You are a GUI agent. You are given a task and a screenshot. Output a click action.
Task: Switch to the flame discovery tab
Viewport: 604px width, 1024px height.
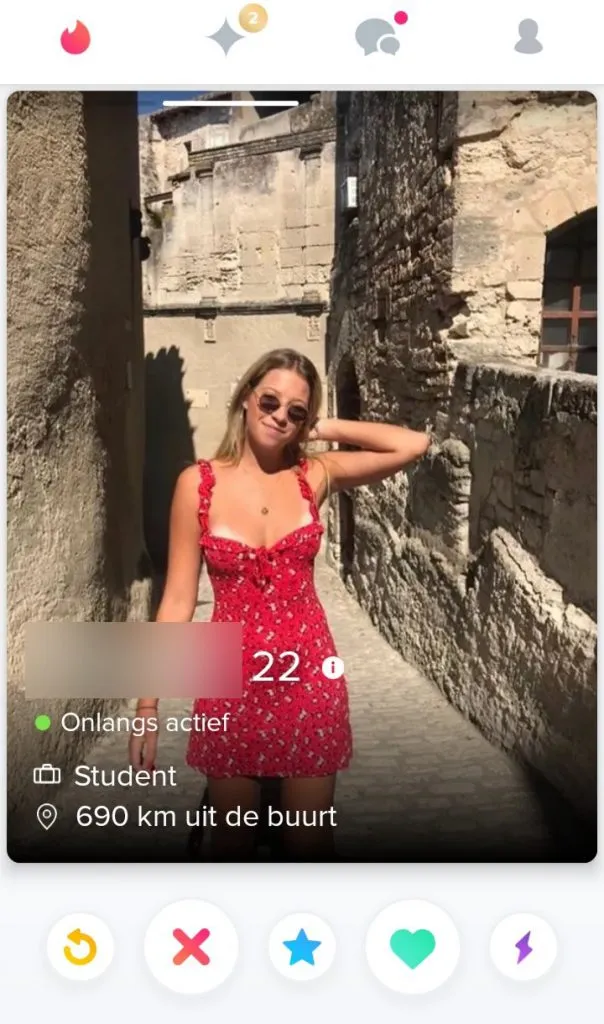[x=75, y=37]
